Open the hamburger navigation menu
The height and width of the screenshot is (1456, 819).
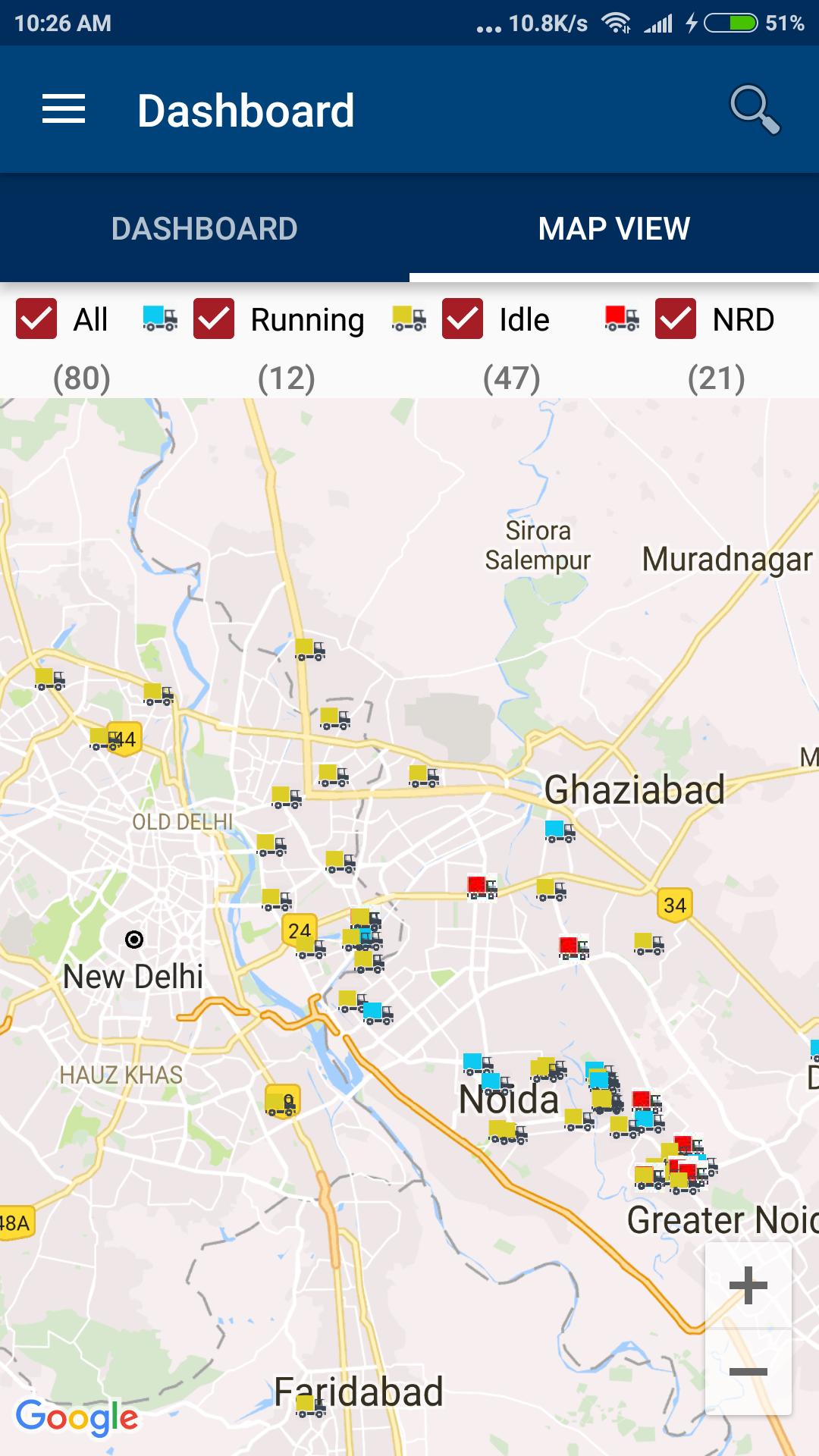(64, 110)
